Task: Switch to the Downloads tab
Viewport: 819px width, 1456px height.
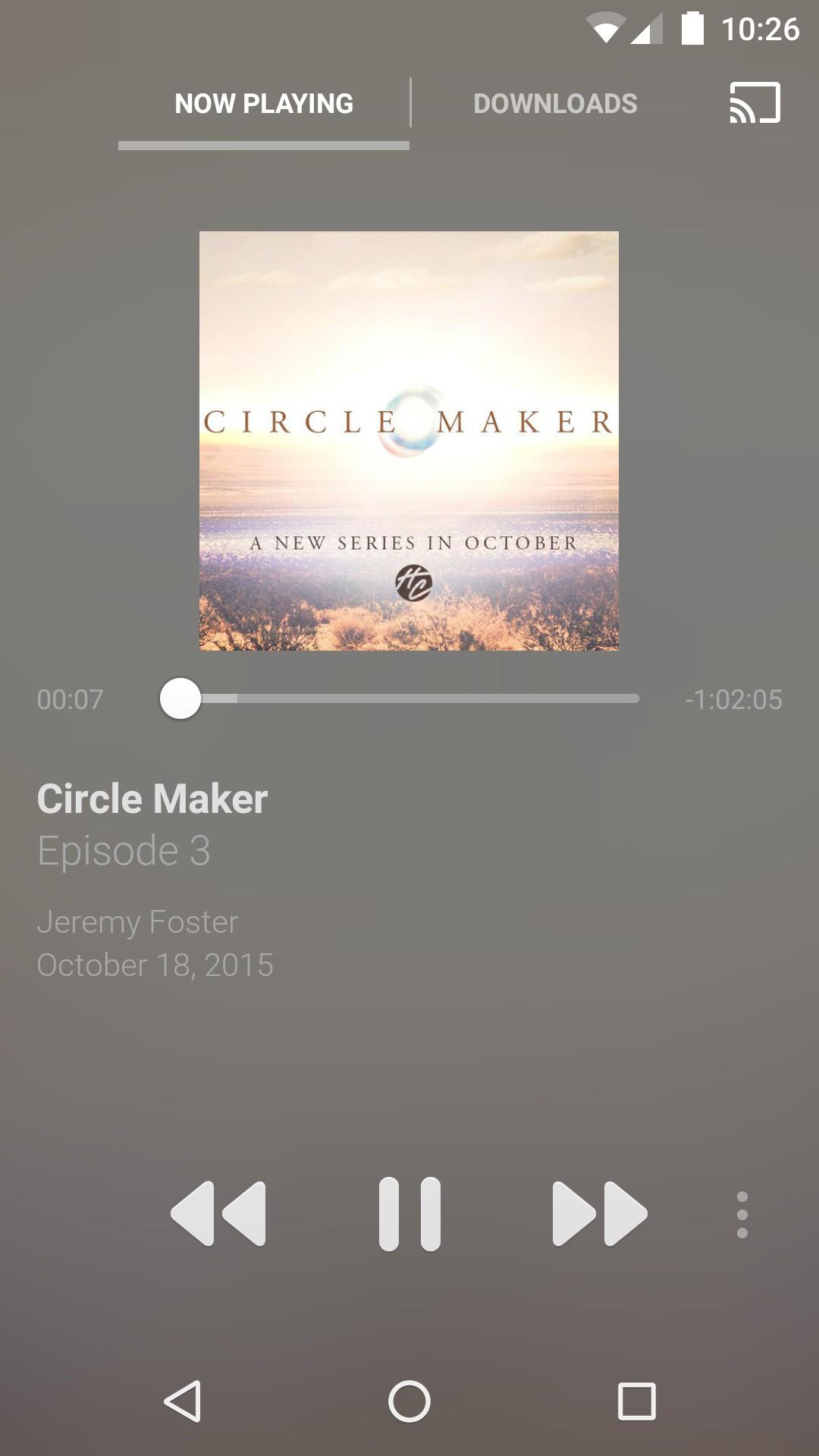Action: tap(555, 104)
